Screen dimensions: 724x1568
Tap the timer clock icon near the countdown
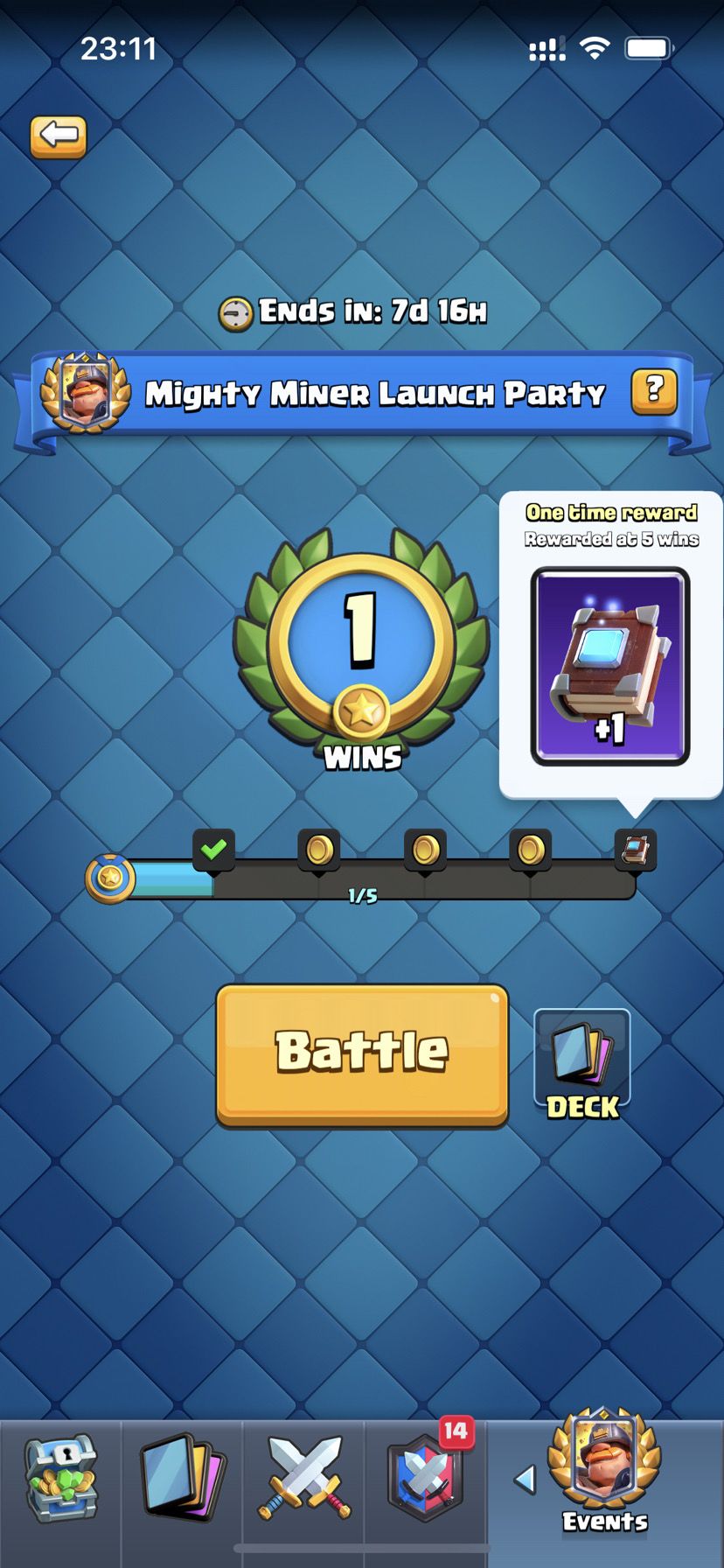(x=234, y=309)
